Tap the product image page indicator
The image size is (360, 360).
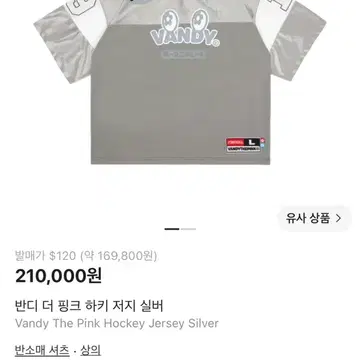(x=180, y=229)
